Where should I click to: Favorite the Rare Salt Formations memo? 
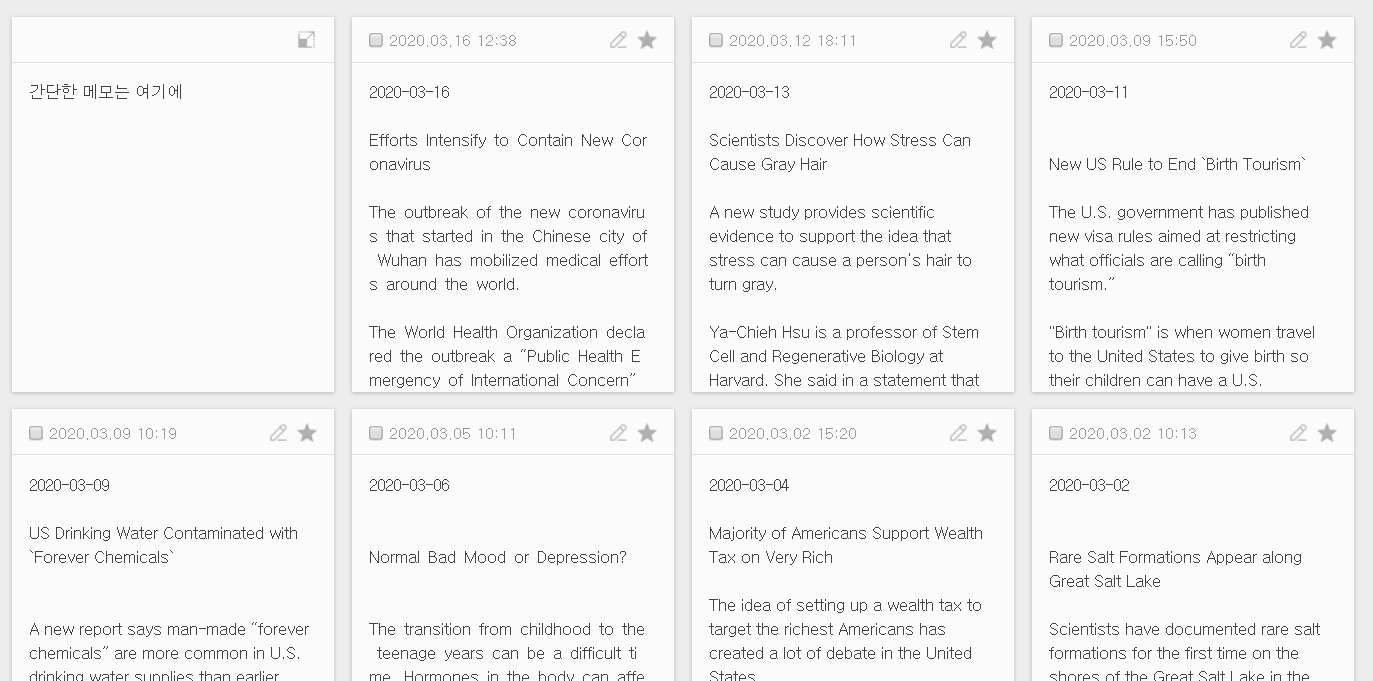tap(1327, 433)
